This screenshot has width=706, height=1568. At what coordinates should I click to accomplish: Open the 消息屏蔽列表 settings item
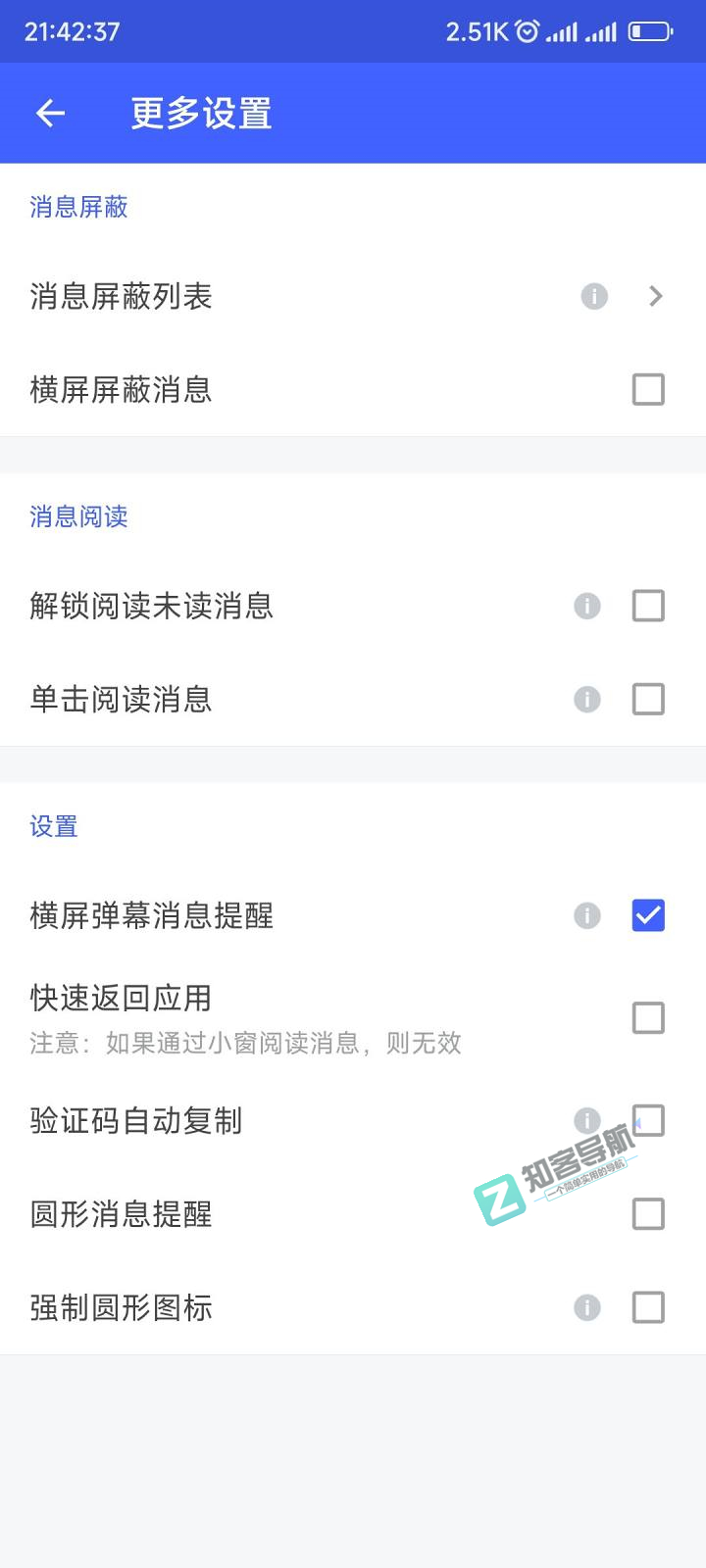[x=294, y=296]
